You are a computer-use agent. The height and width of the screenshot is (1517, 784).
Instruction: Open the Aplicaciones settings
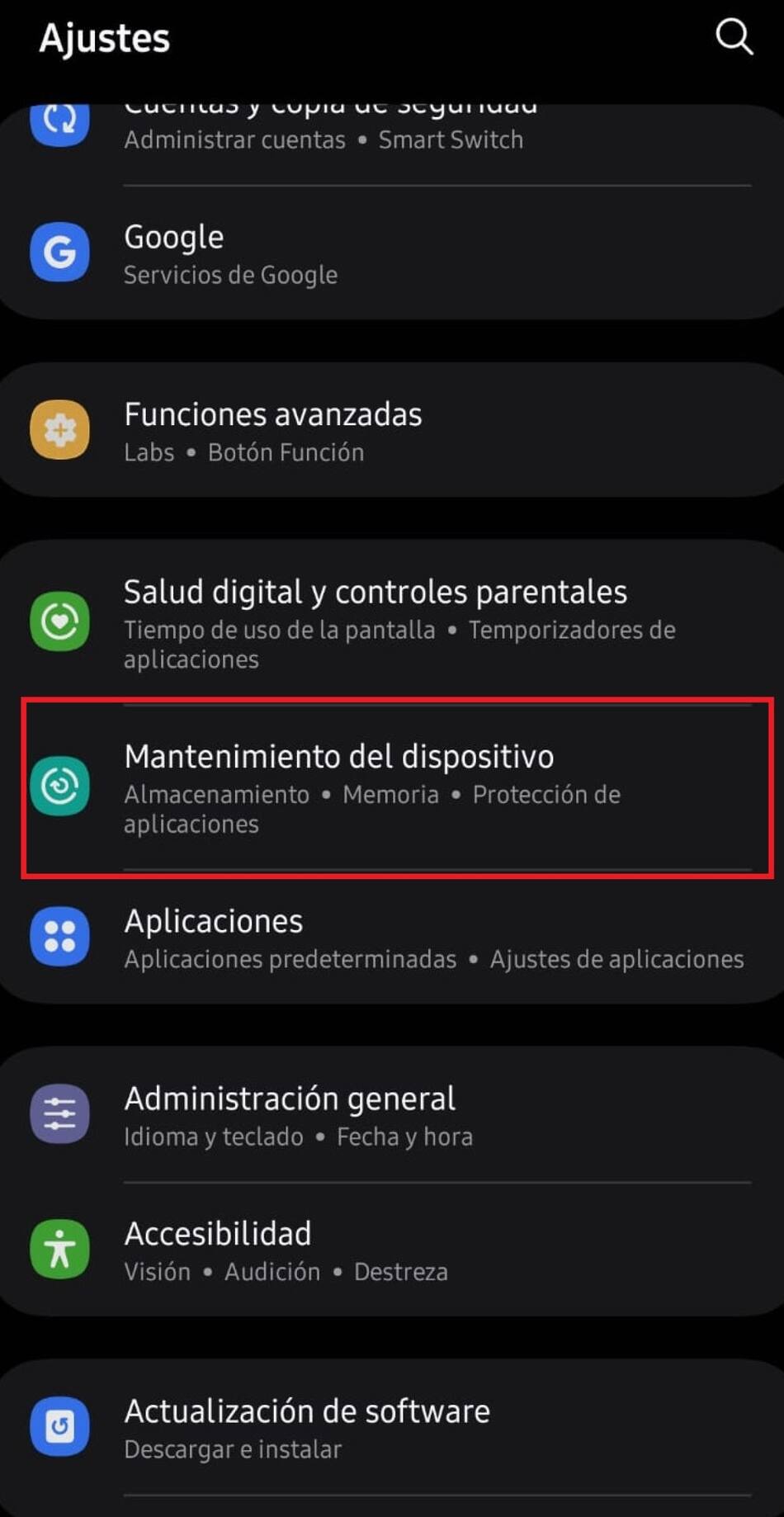click(375, 938)
